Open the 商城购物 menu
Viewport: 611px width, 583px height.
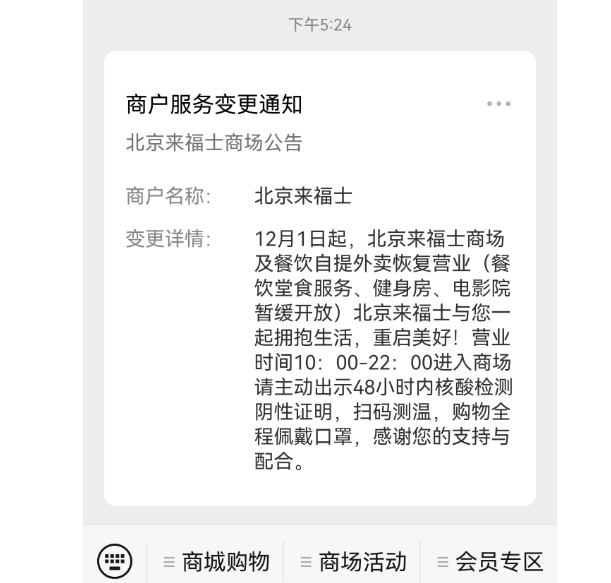click(x=216, y=562)
